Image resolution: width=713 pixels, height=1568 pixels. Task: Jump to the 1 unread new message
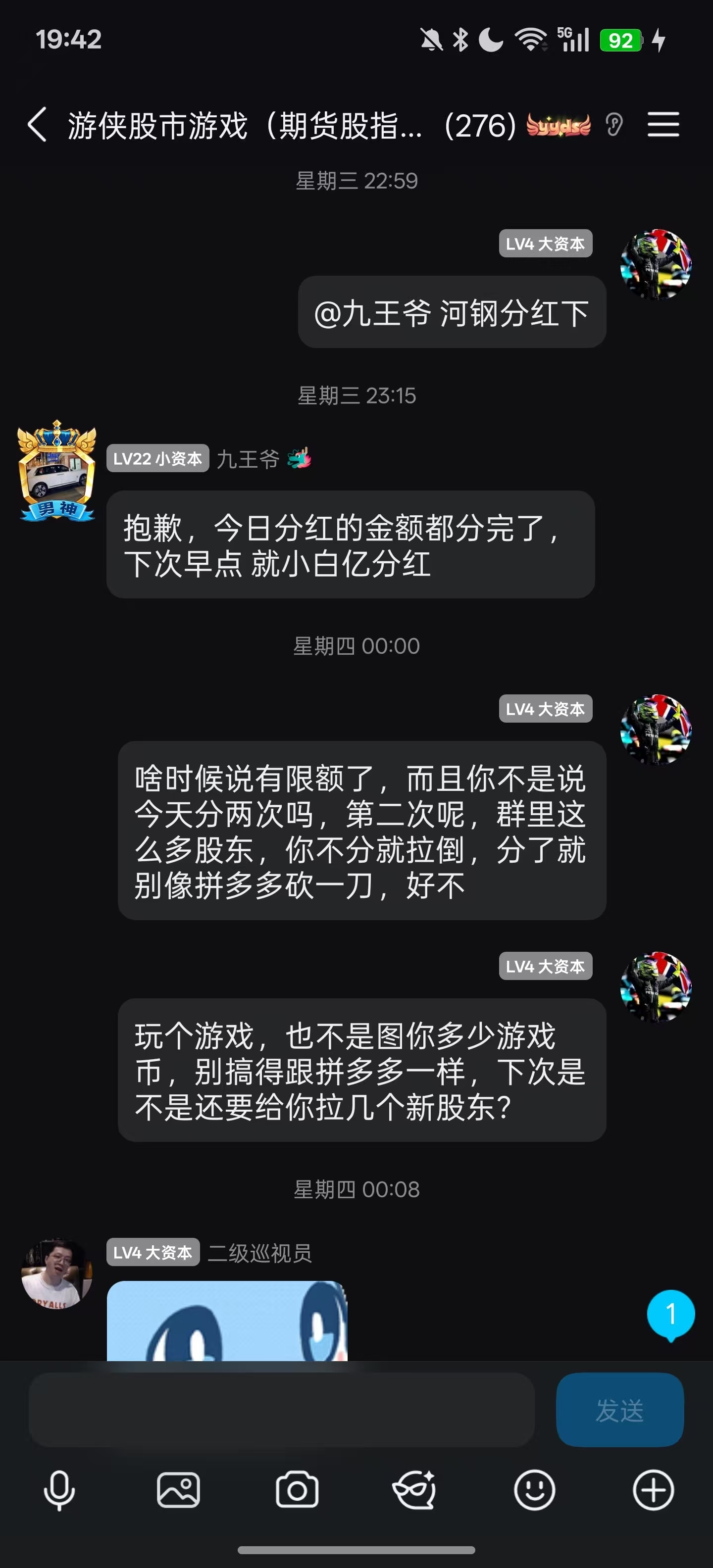(x=670, y=1315)
